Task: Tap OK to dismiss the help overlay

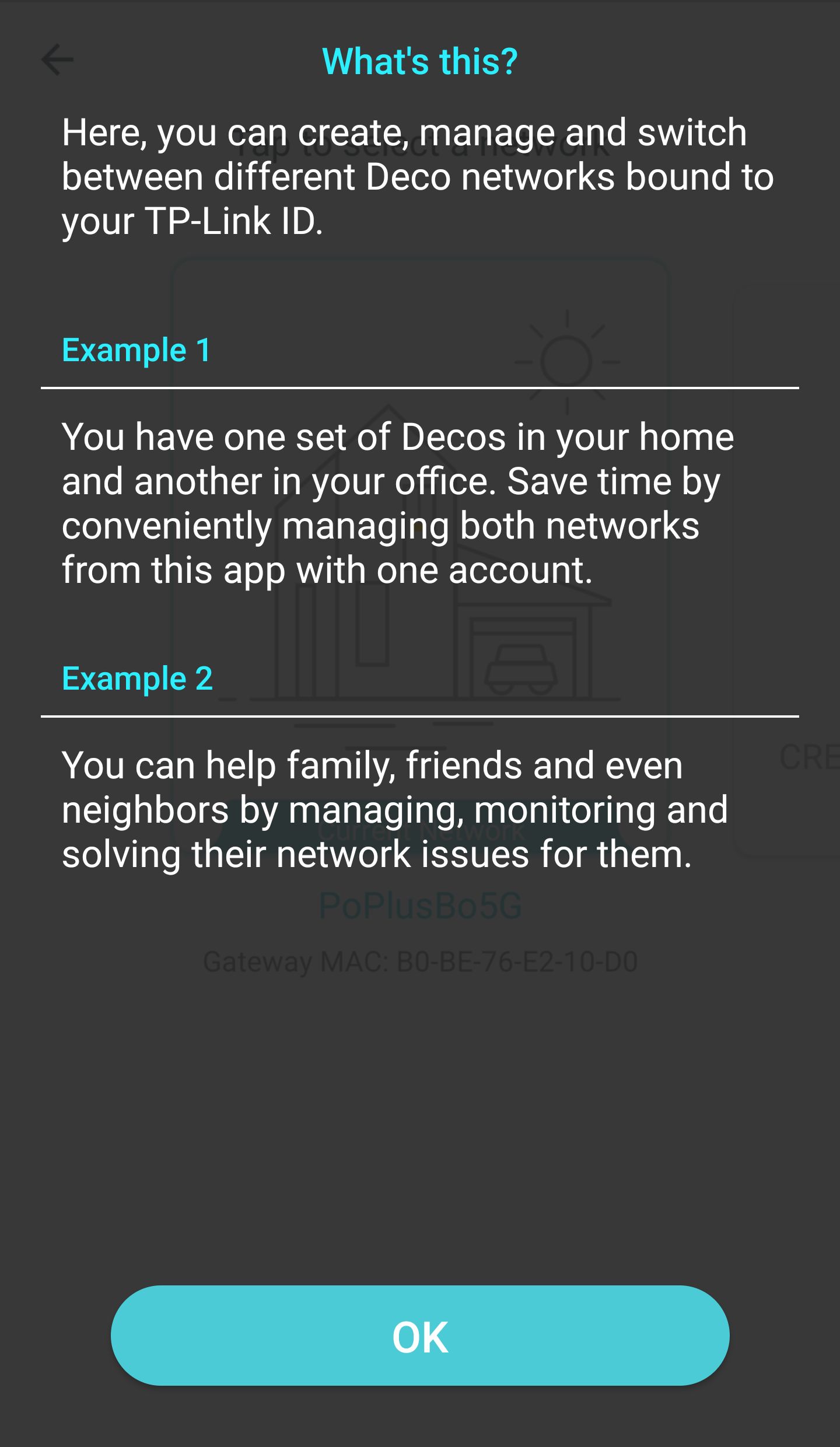Action: click(x=420, y=1336)
